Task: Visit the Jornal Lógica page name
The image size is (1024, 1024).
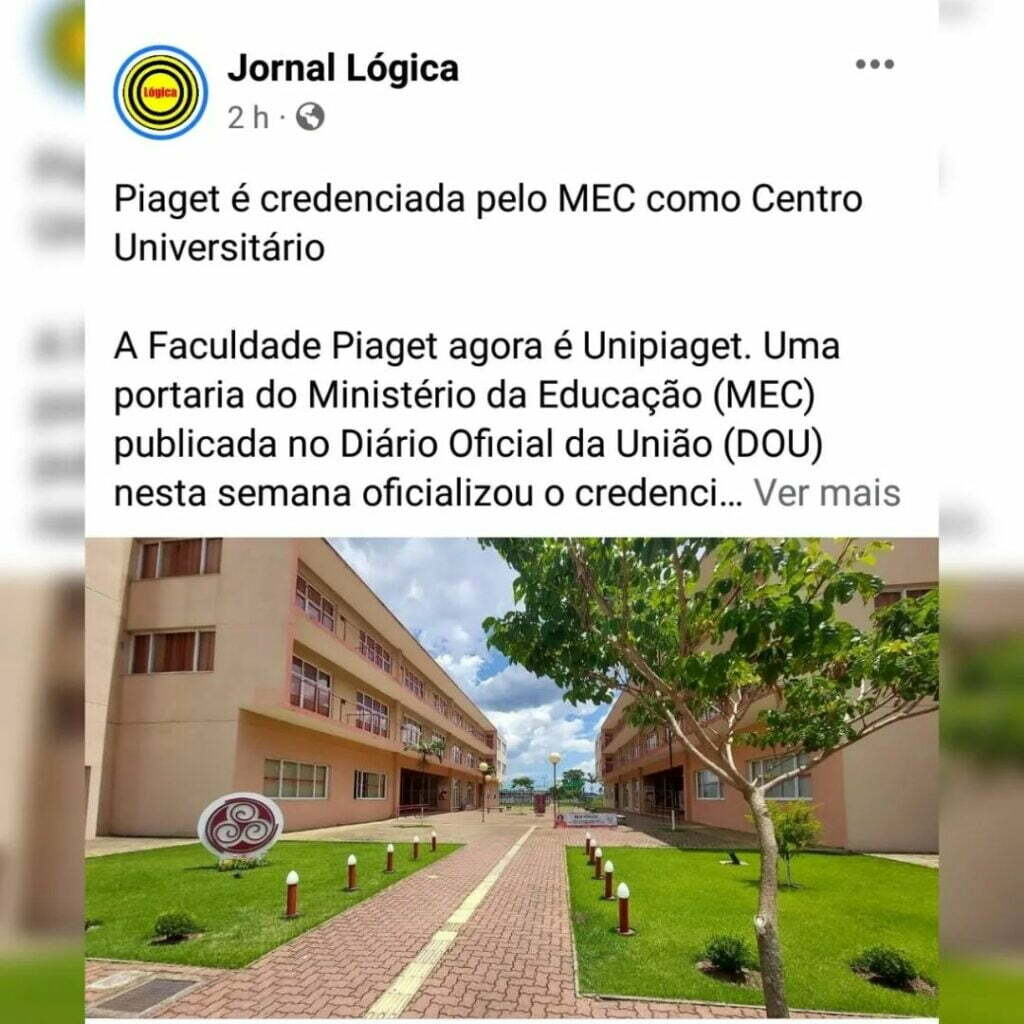Action: [x=342, y=69]
